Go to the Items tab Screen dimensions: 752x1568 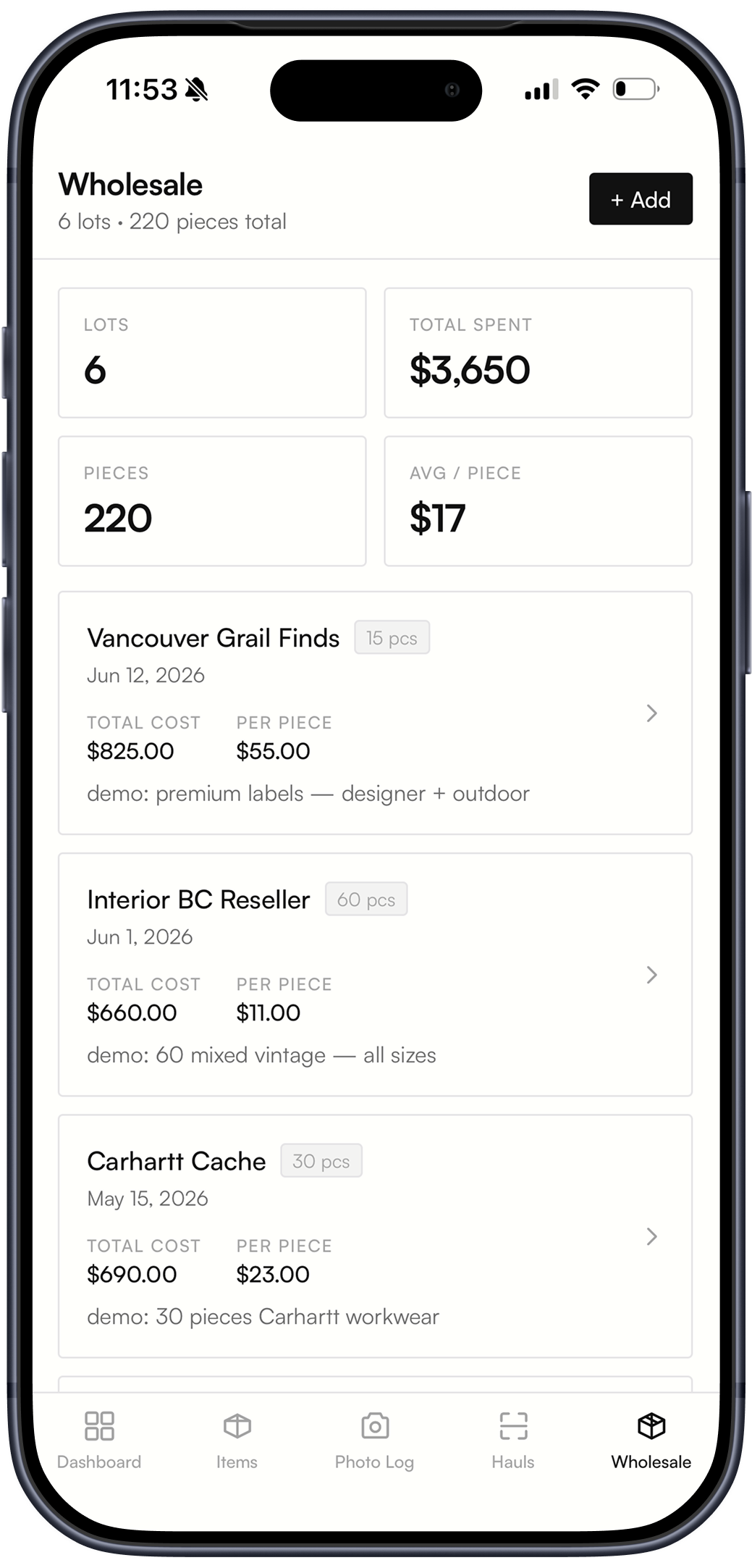(x=237, y=1440)
